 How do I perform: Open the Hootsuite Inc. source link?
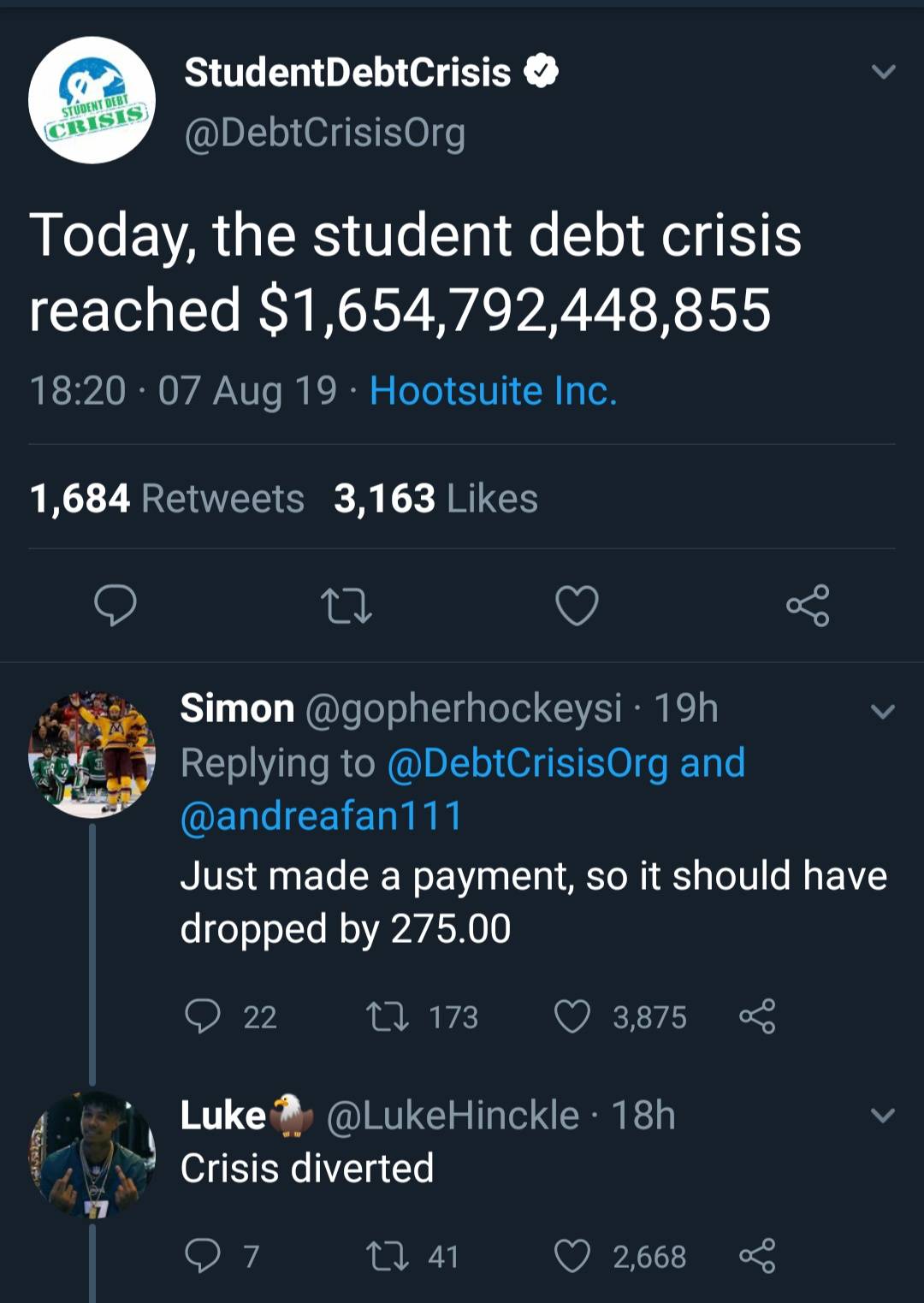(493, 391)
